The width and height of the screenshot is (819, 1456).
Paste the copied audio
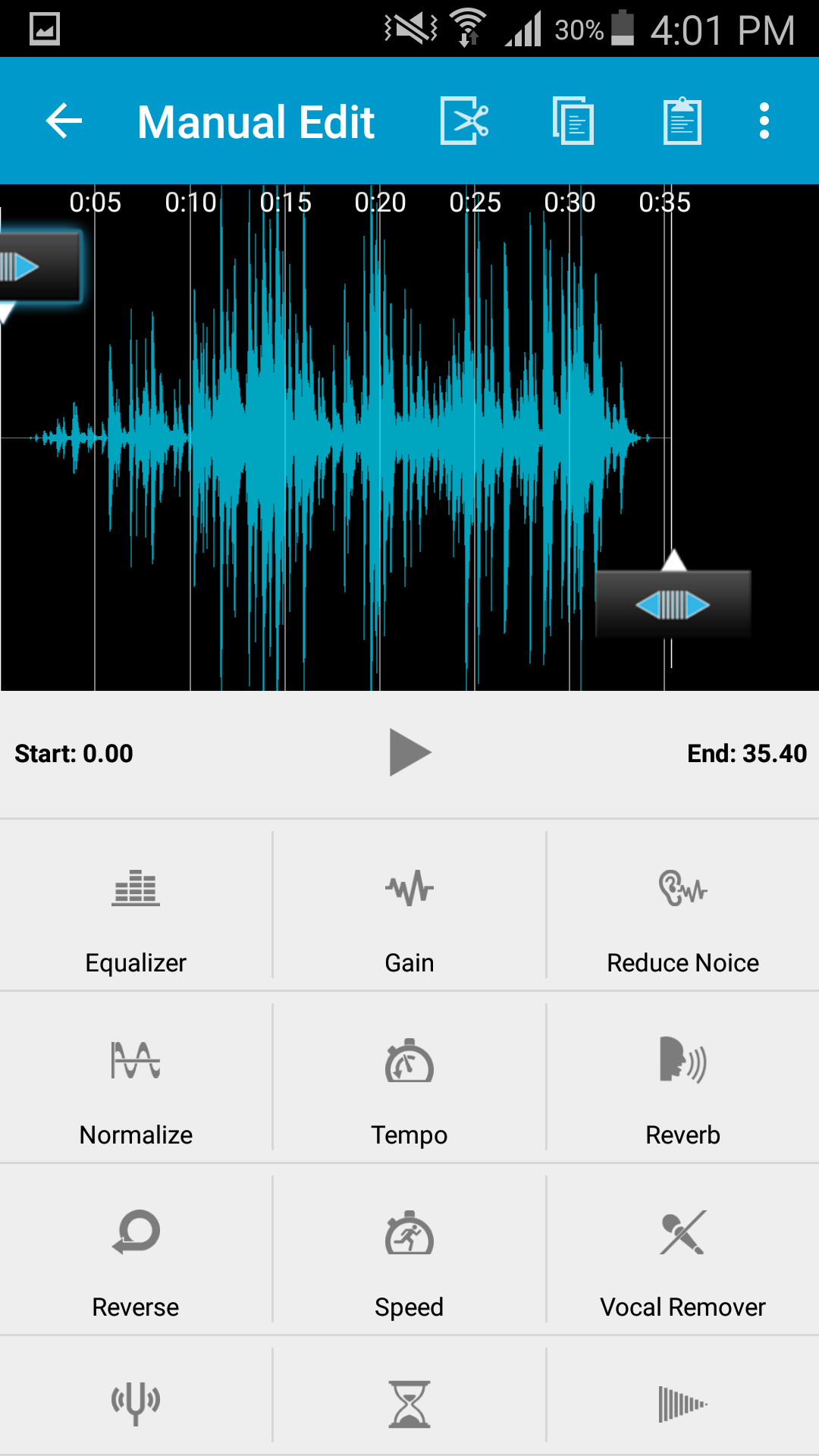pos(682,121)
